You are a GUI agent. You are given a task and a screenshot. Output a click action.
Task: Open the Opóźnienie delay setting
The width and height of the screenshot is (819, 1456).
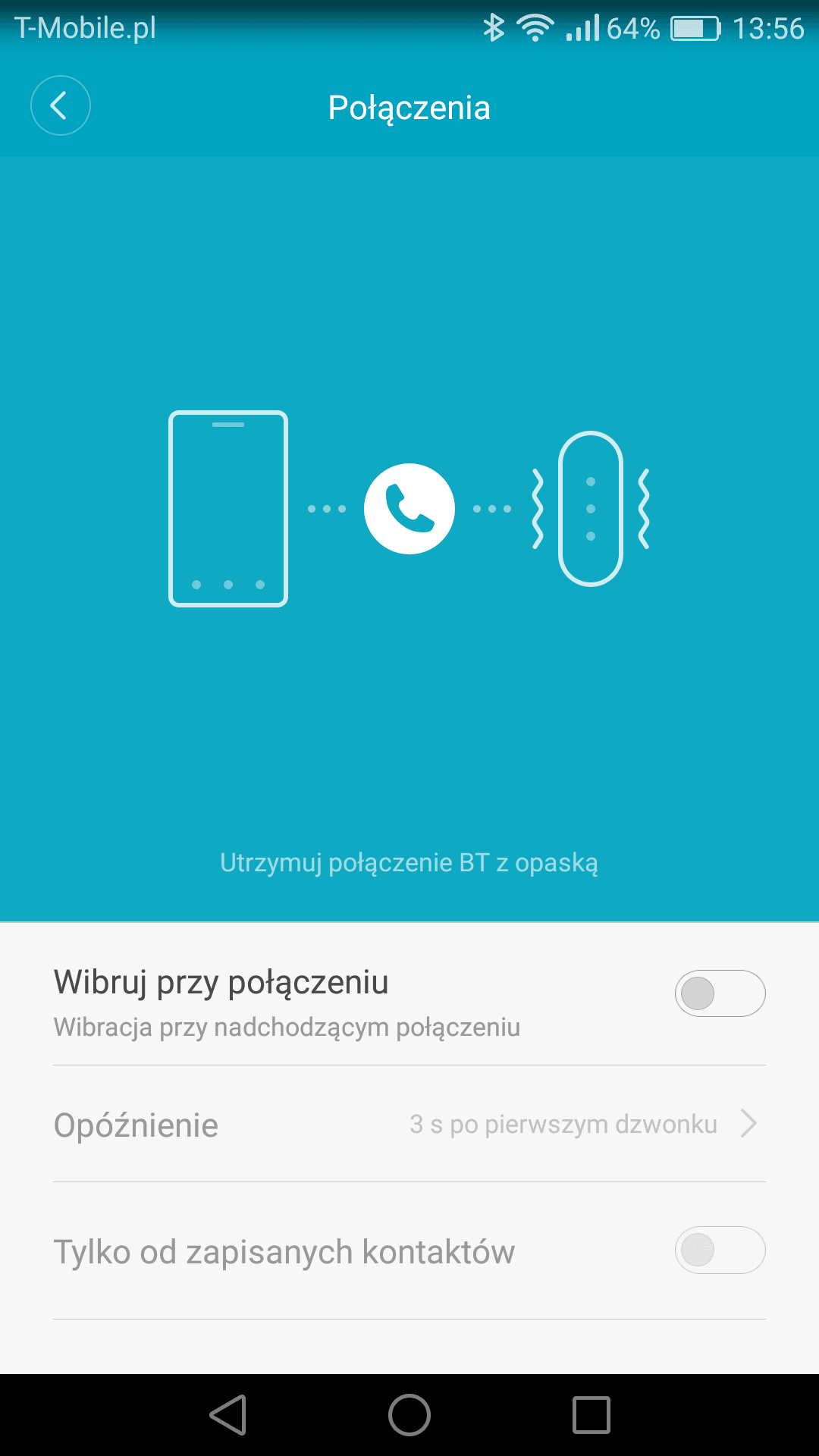[x=409, y=1124]
